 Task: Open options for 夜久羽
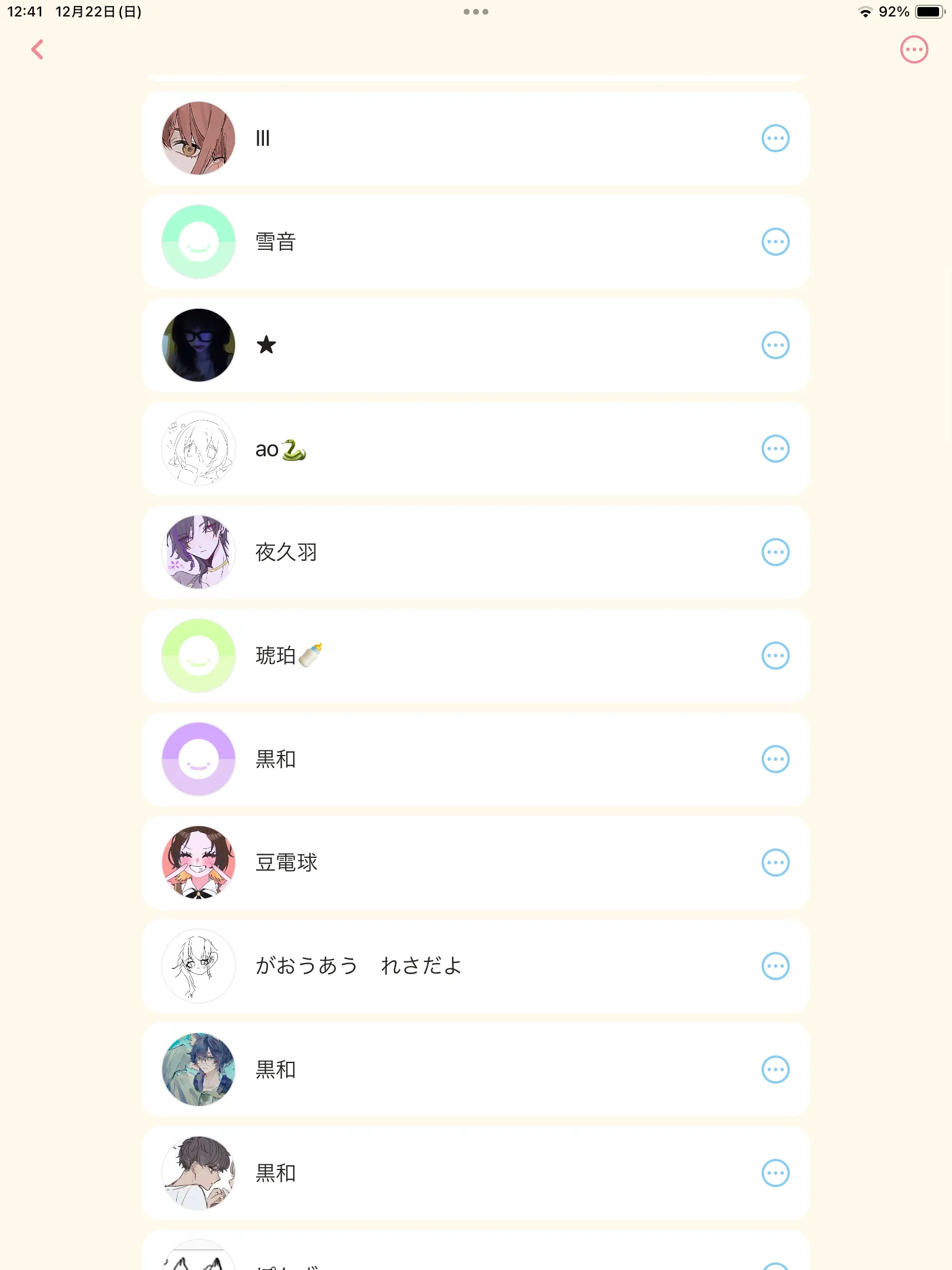pyautogui.click(x=775, y=552)
